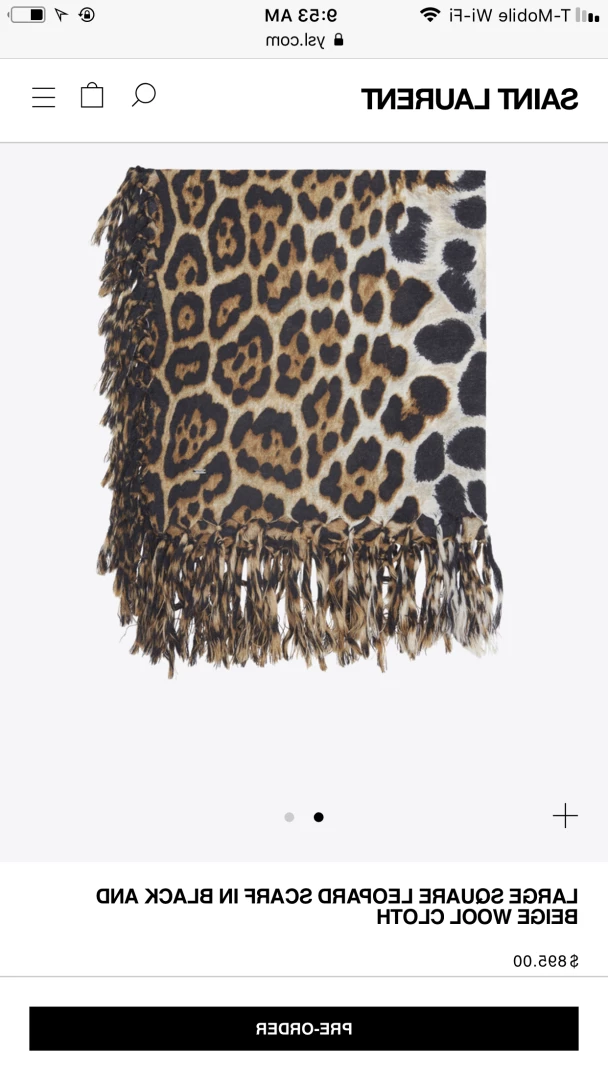Open the leopard scarf product image

(300, 420)
